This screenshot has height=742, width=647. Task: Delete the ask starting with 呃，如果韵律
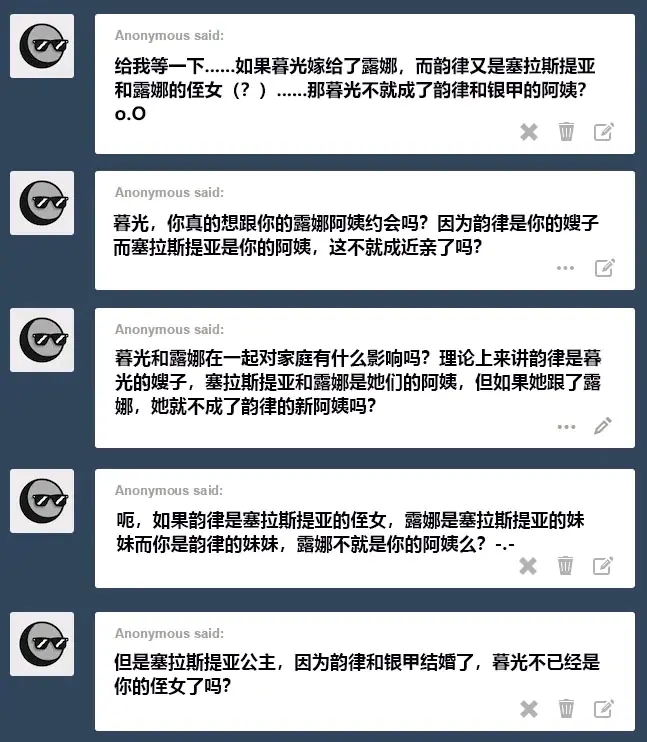(x=566, y=566)
